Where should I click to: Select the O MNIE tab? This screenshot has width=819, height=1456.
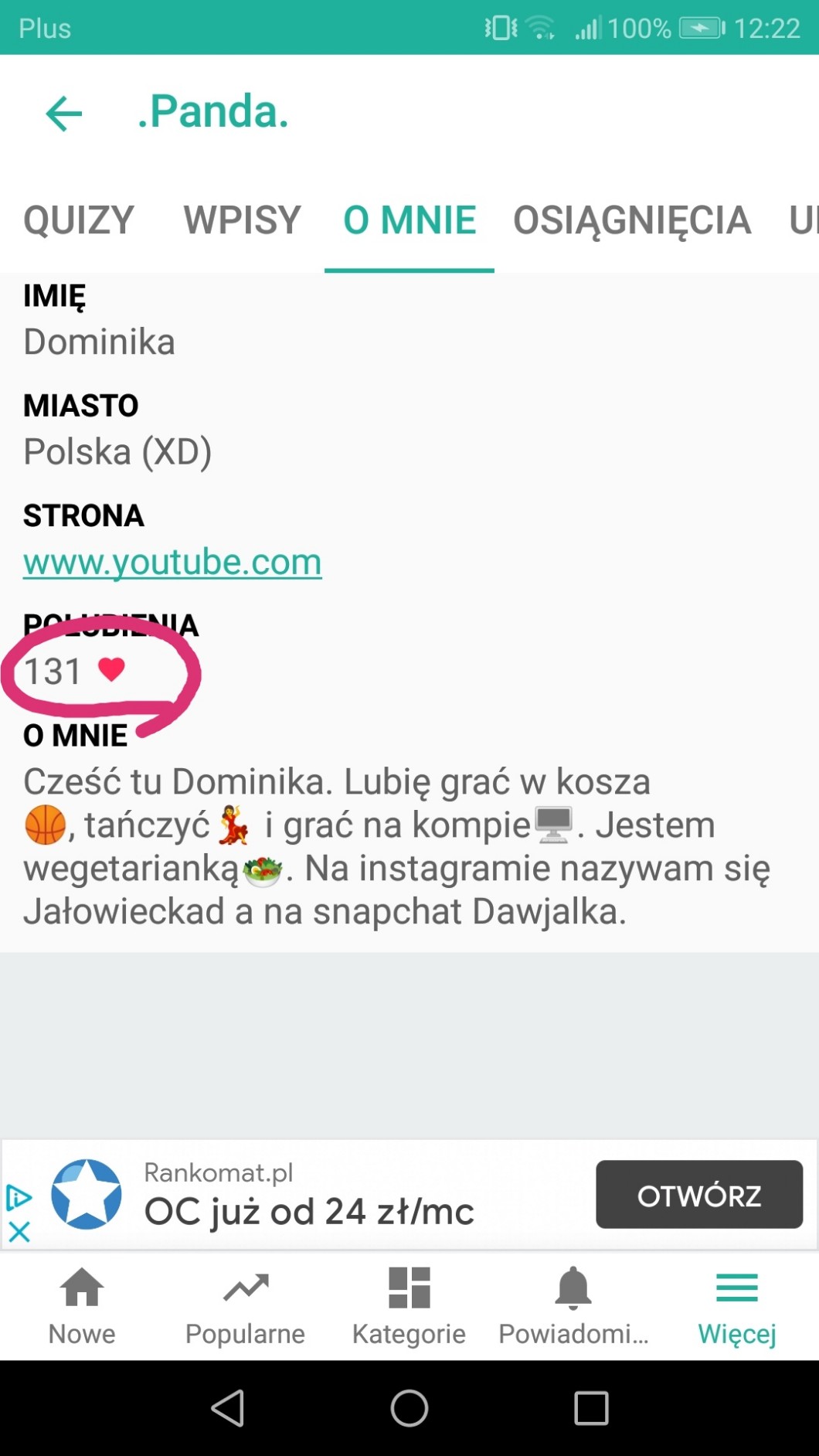click(409, 220)
